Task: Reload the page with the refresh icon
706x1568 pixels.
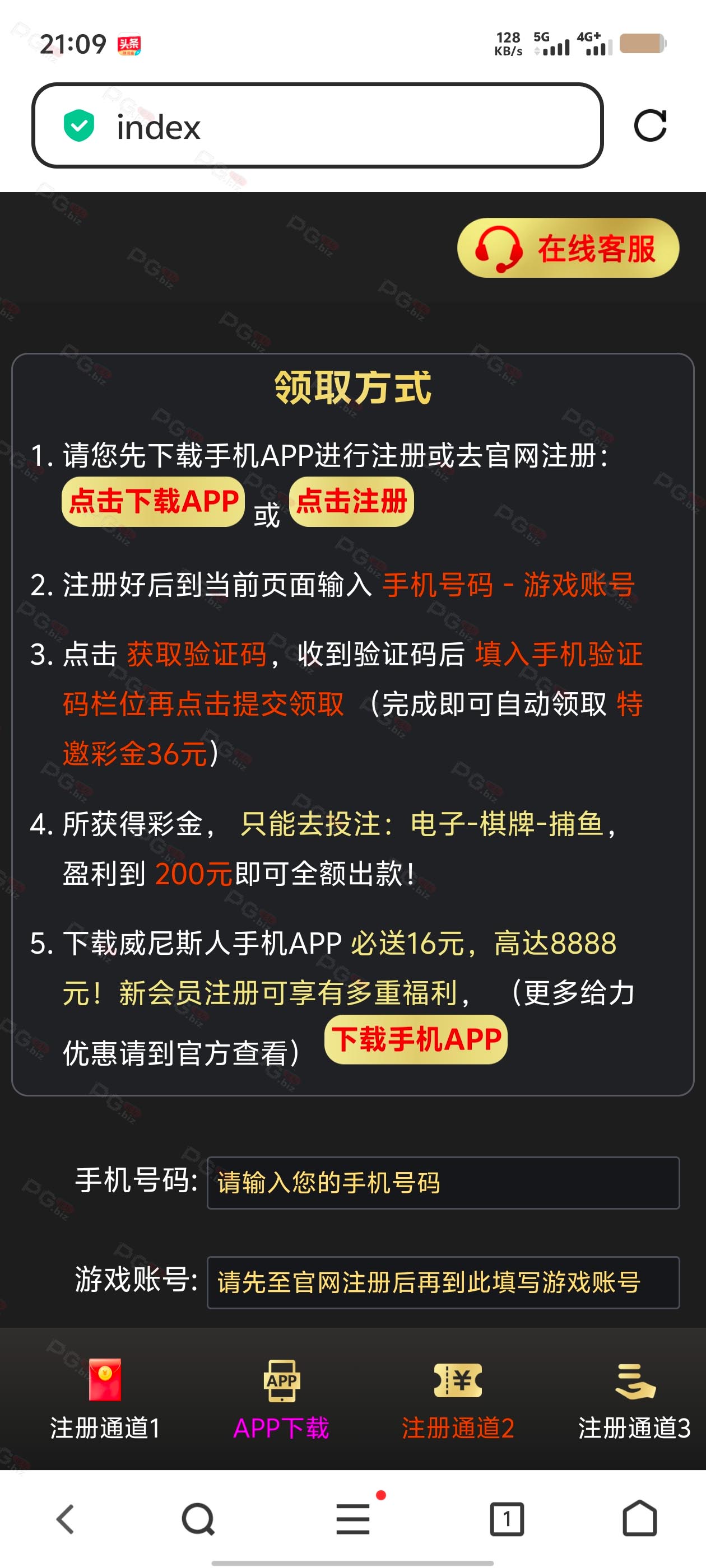Action: point(650,126)
